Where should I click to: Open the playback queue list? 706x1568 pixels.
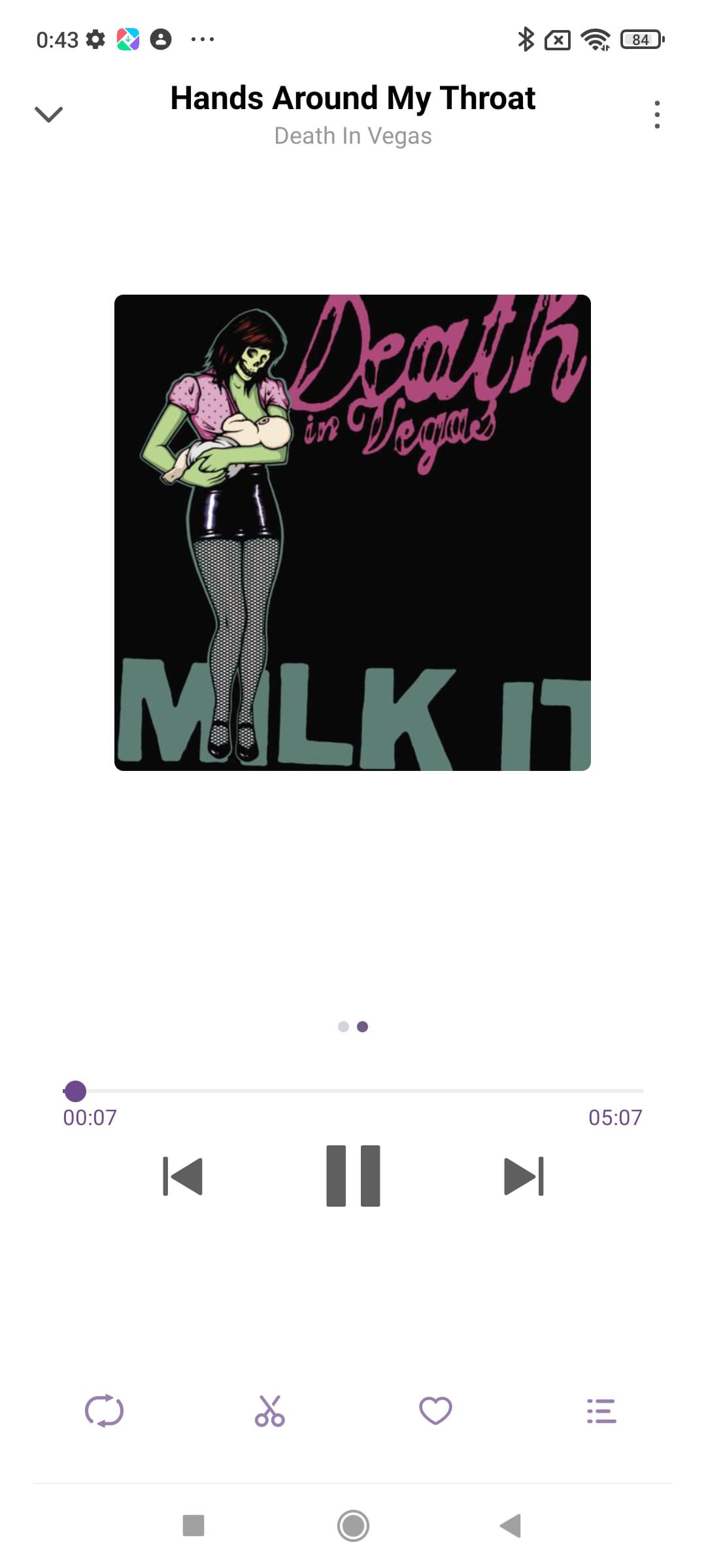tap(601, 1411)
